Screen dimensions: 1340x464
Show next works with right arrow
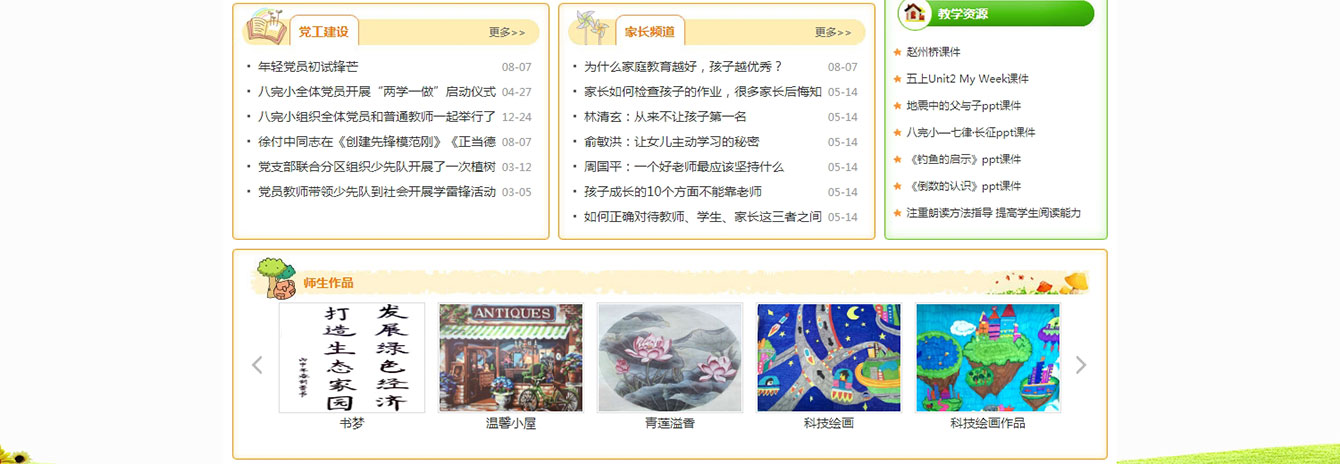[1080, 365]
